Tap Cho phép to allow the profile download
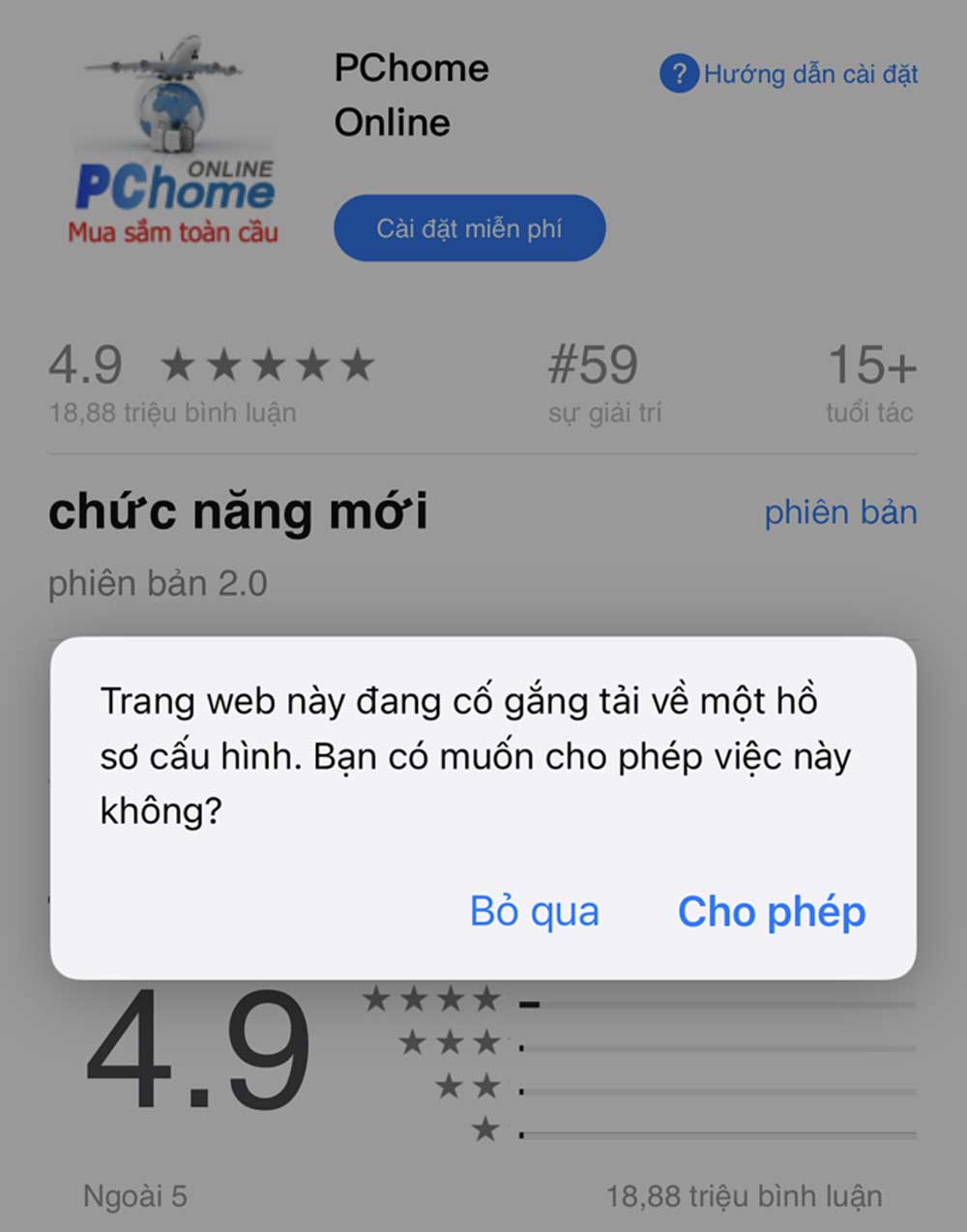 (771, 911)
